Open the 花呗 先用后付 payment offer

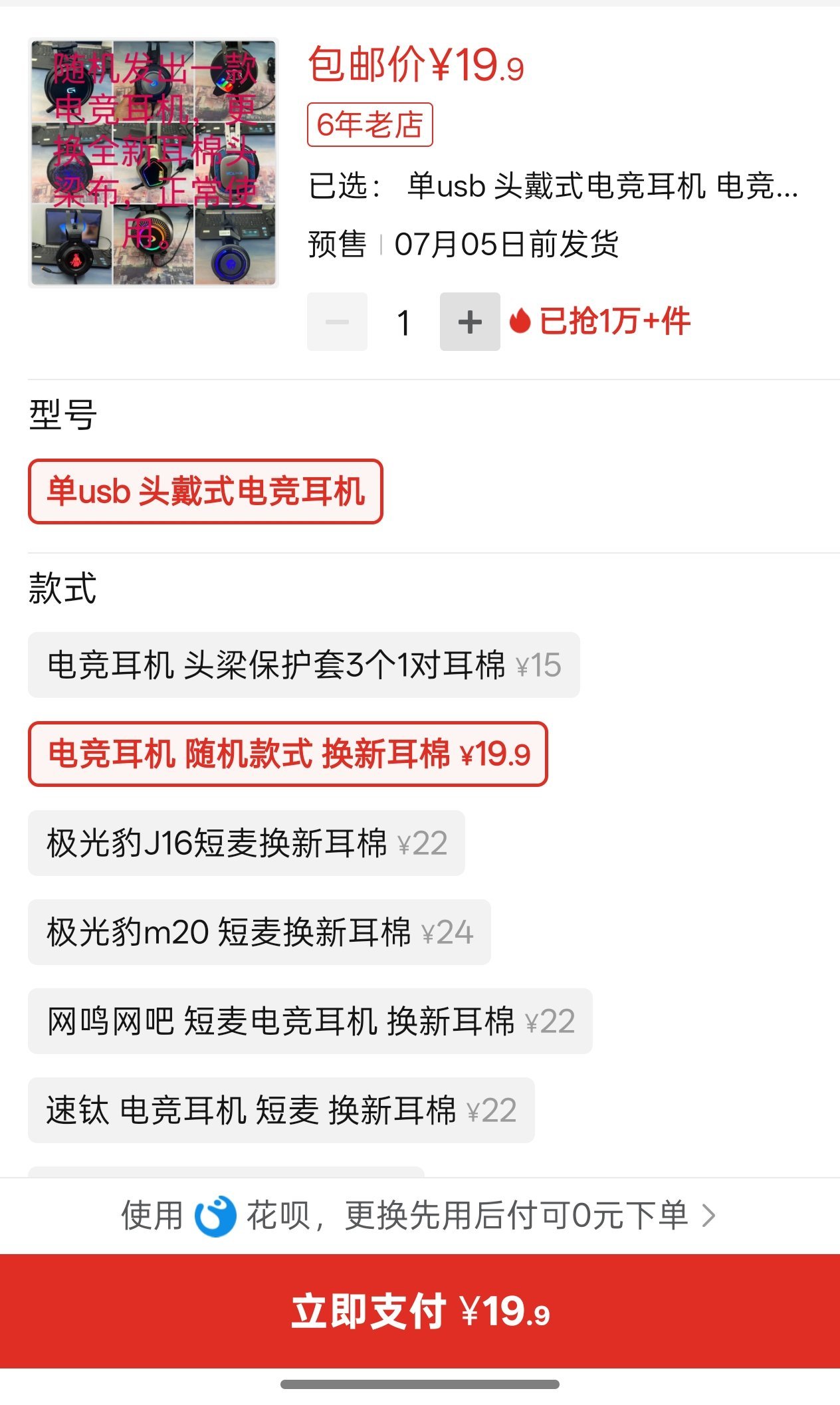tap(419, 1216)
